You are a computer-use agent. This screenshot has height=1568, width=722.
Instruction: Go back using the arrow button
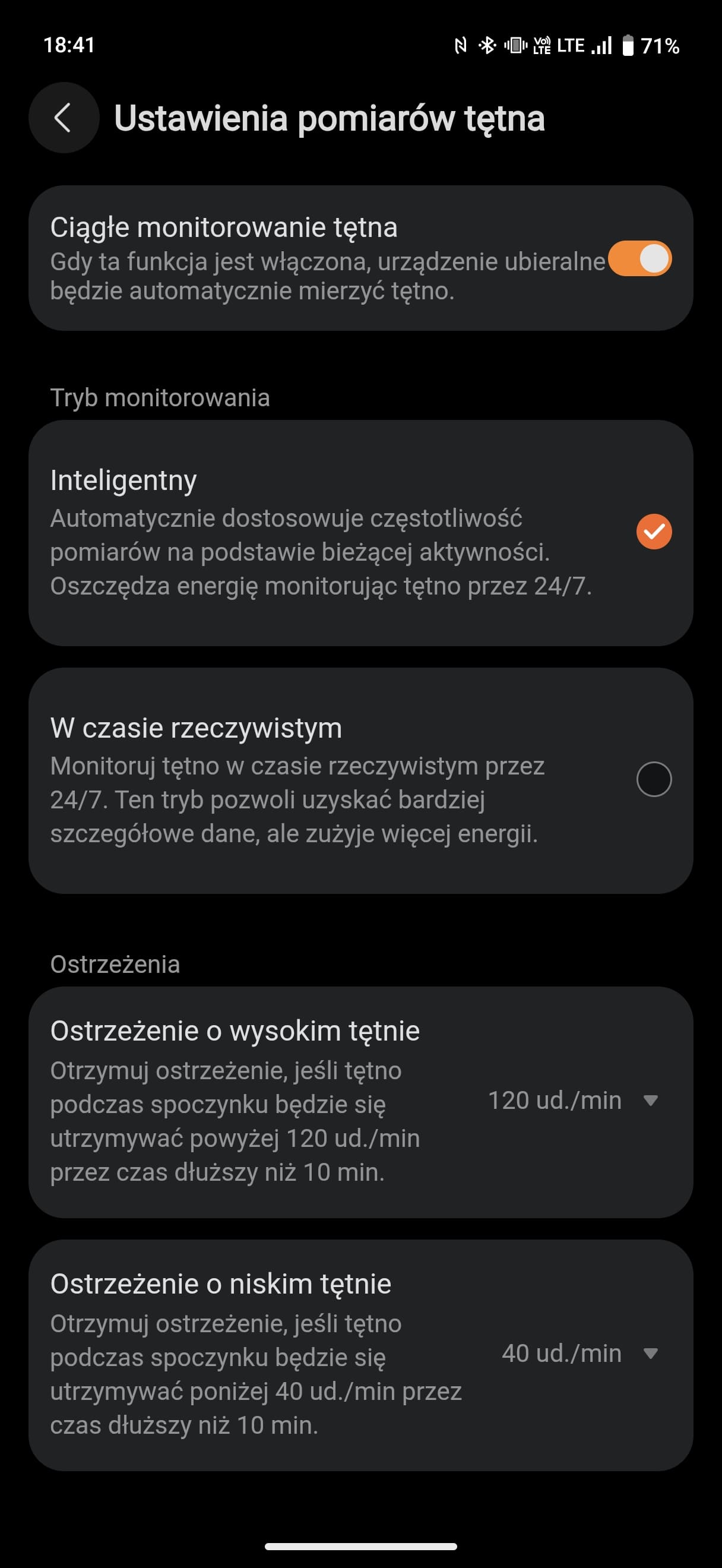tap(64, 118)
